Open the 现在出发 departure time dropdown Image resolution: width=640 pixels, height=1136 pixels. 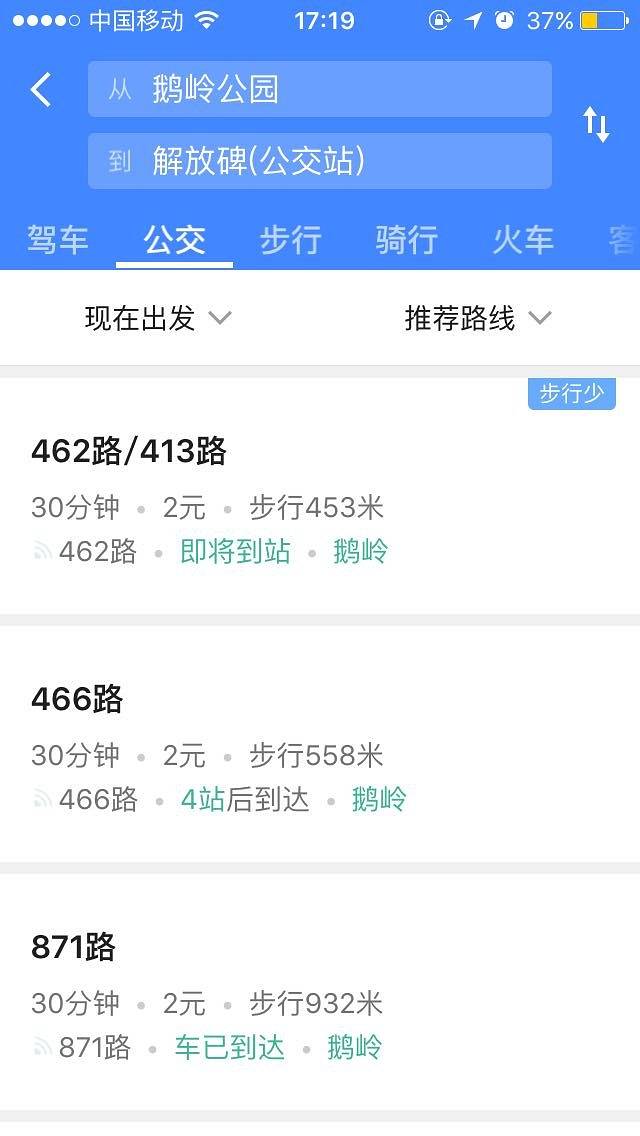click(x=158, y=318)
